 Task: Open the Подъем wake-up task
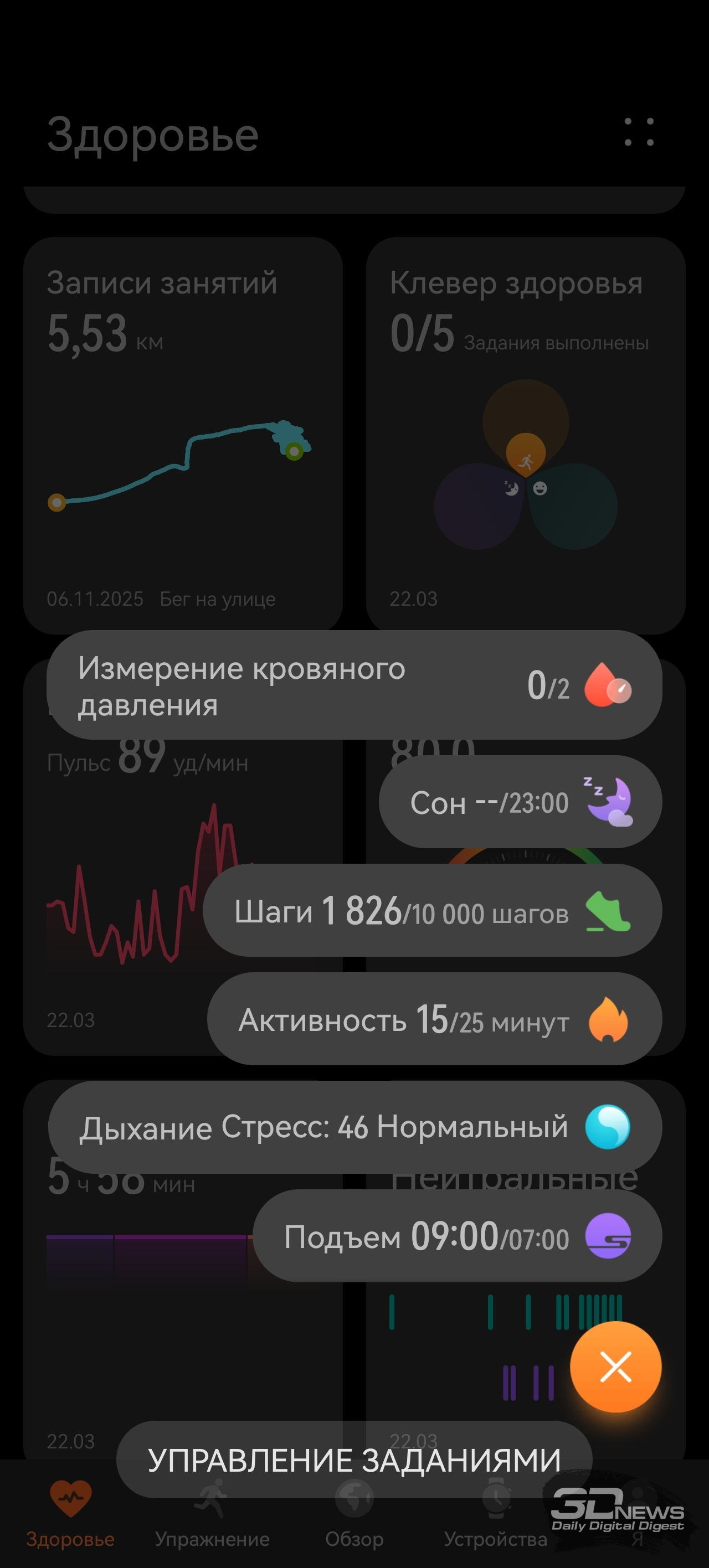[x=457, y=1236]
